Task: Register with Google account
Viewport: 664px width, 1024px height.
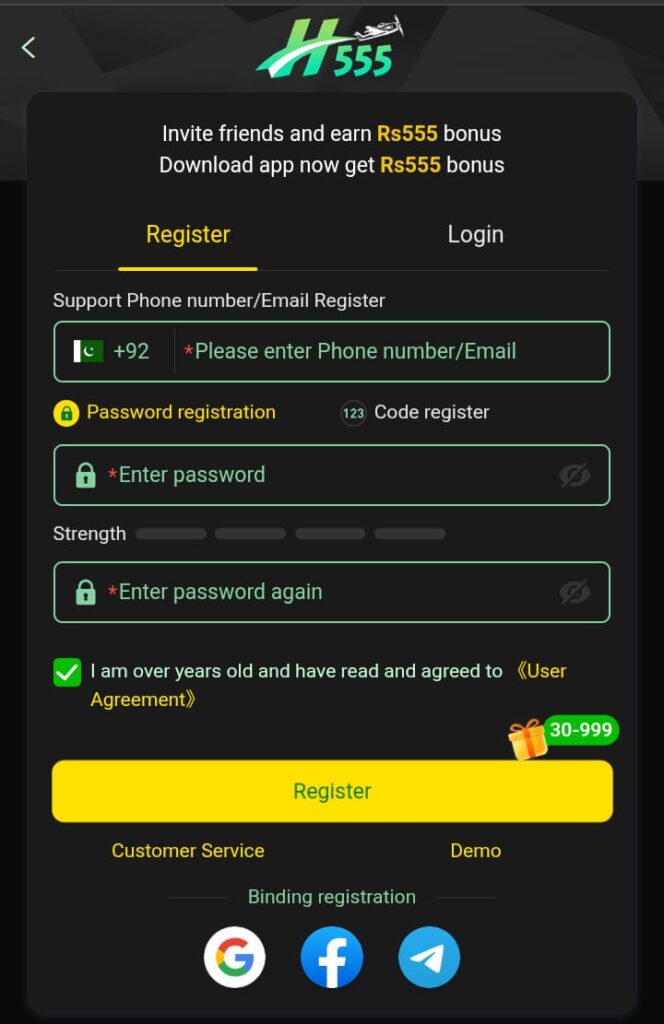Action: coord(235,957)
